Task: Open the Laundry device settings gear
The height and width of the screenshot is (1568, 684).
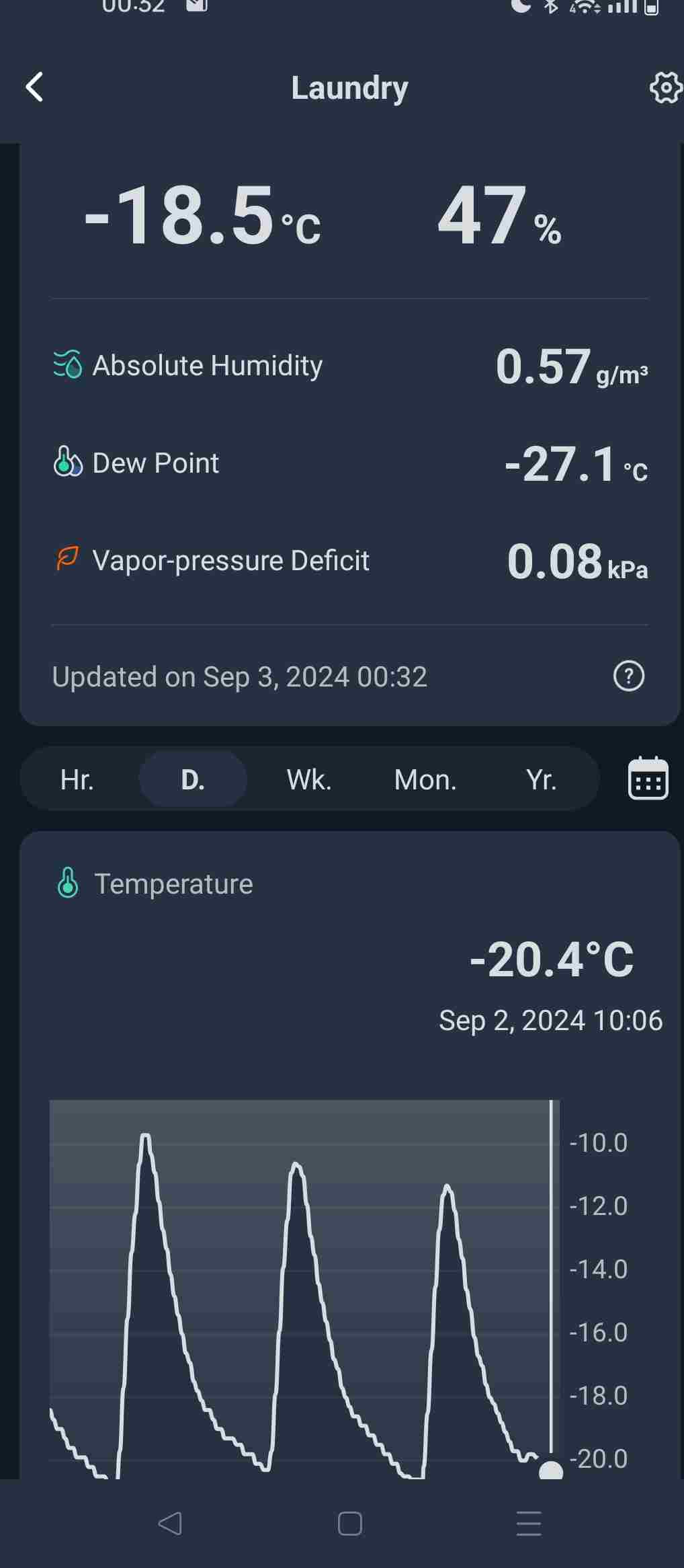Action: tap(666, 87)
